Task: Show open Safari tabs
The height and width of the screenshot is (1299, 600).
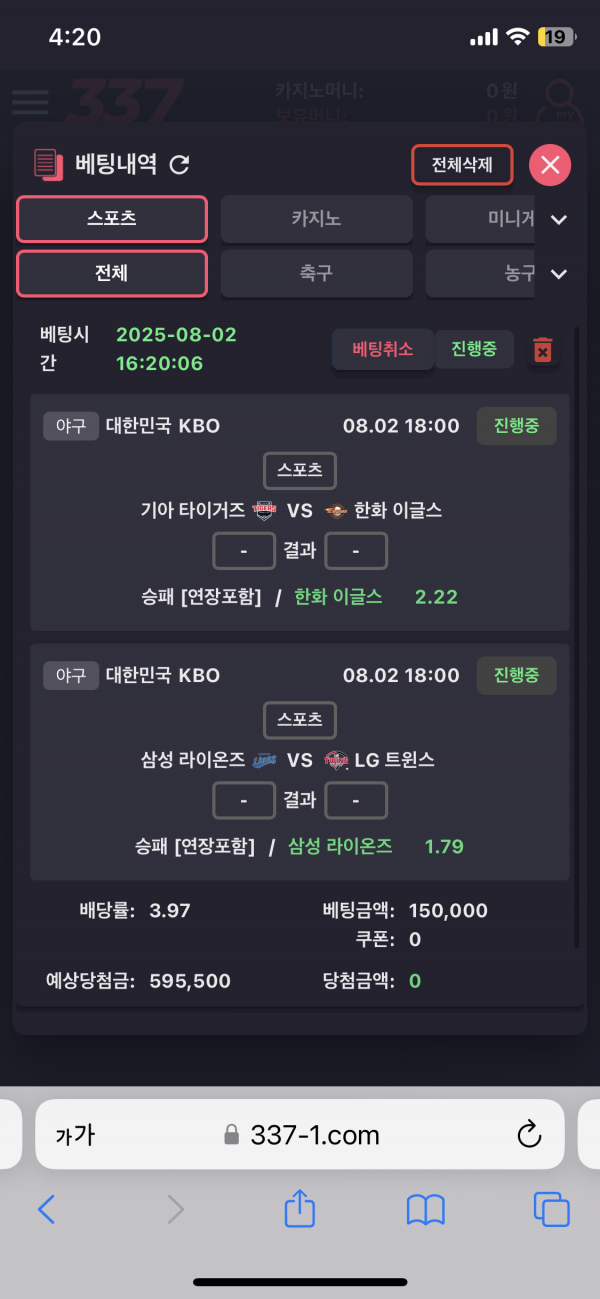Action: tap(551, 1210)
